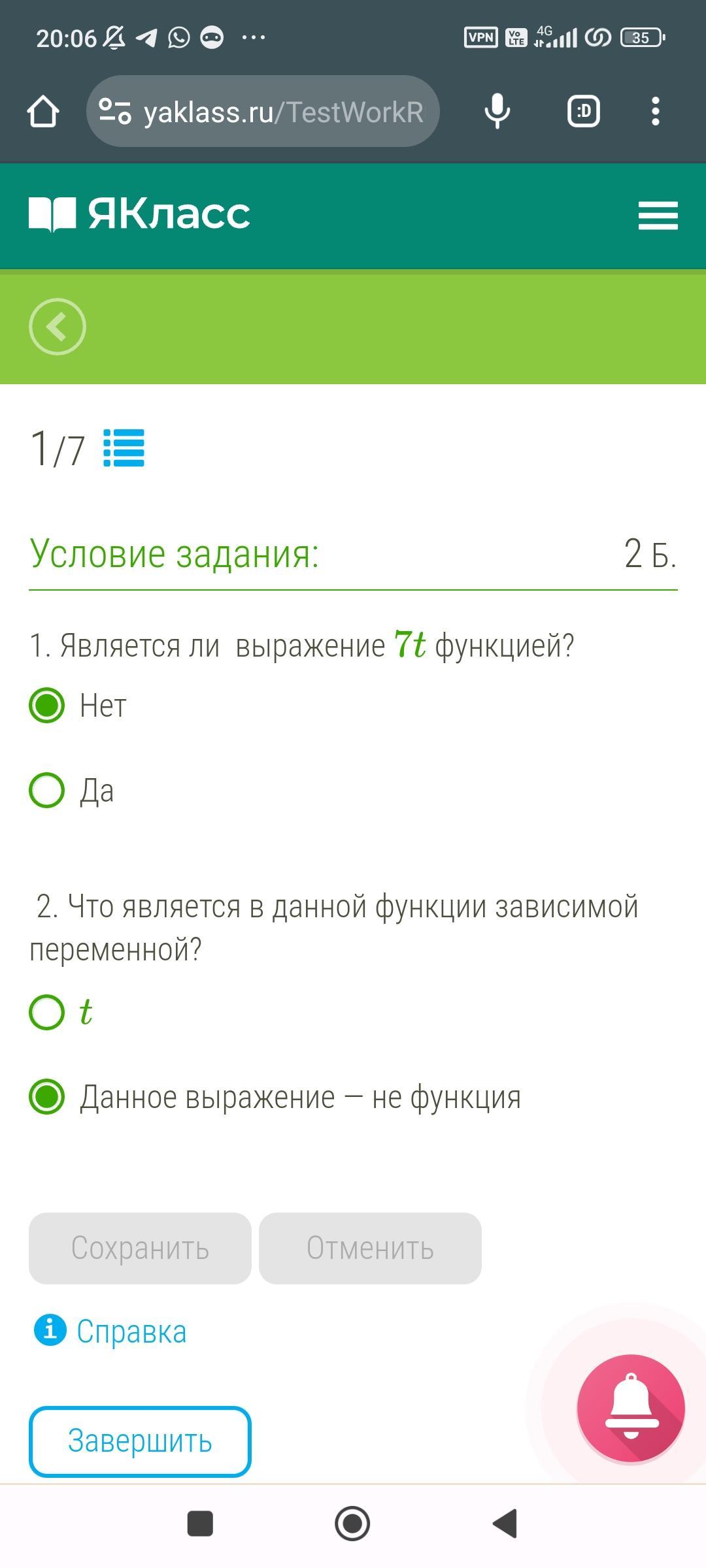The width and height of the screenshot is (706, 1568).
Task: Select the answer Да
Action: [x=47, y=791]
